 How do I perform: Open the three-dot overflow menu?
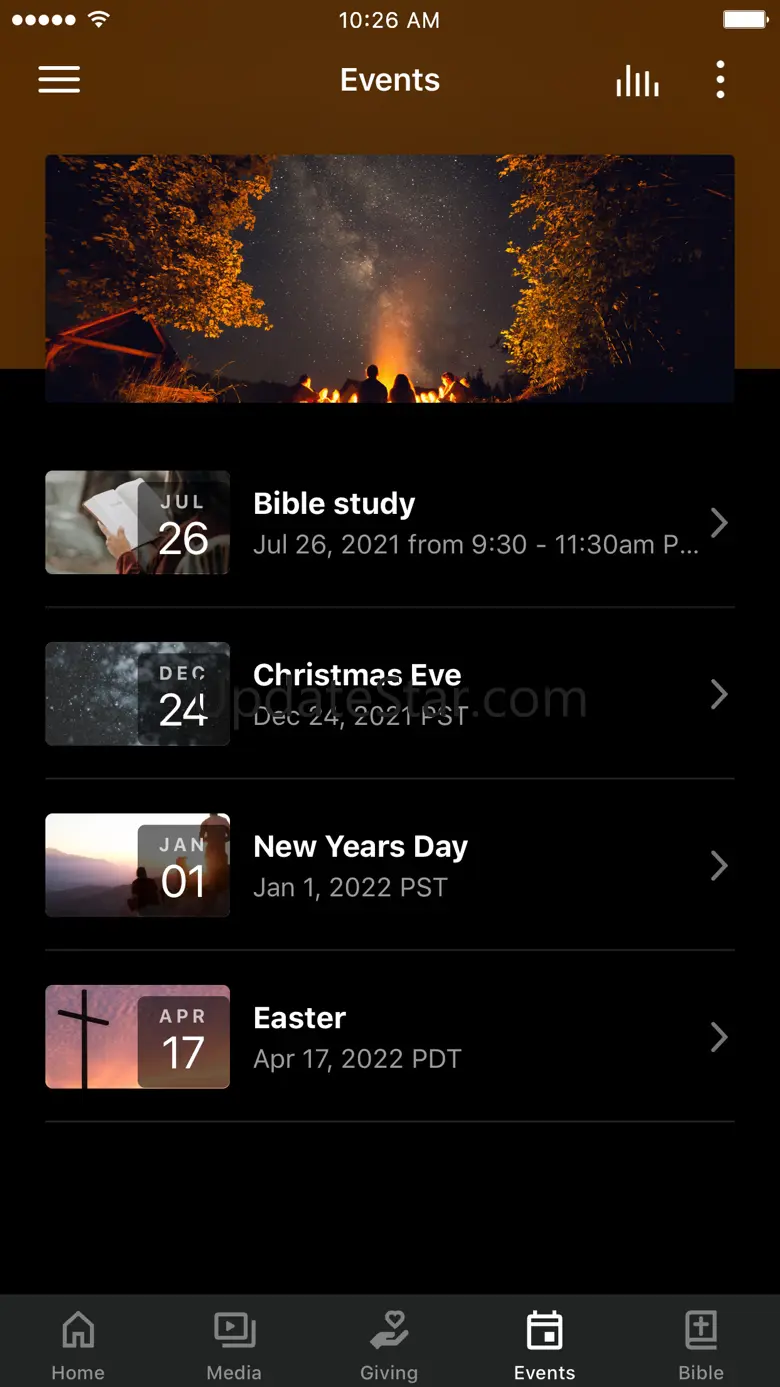click(x=720, y=80)
